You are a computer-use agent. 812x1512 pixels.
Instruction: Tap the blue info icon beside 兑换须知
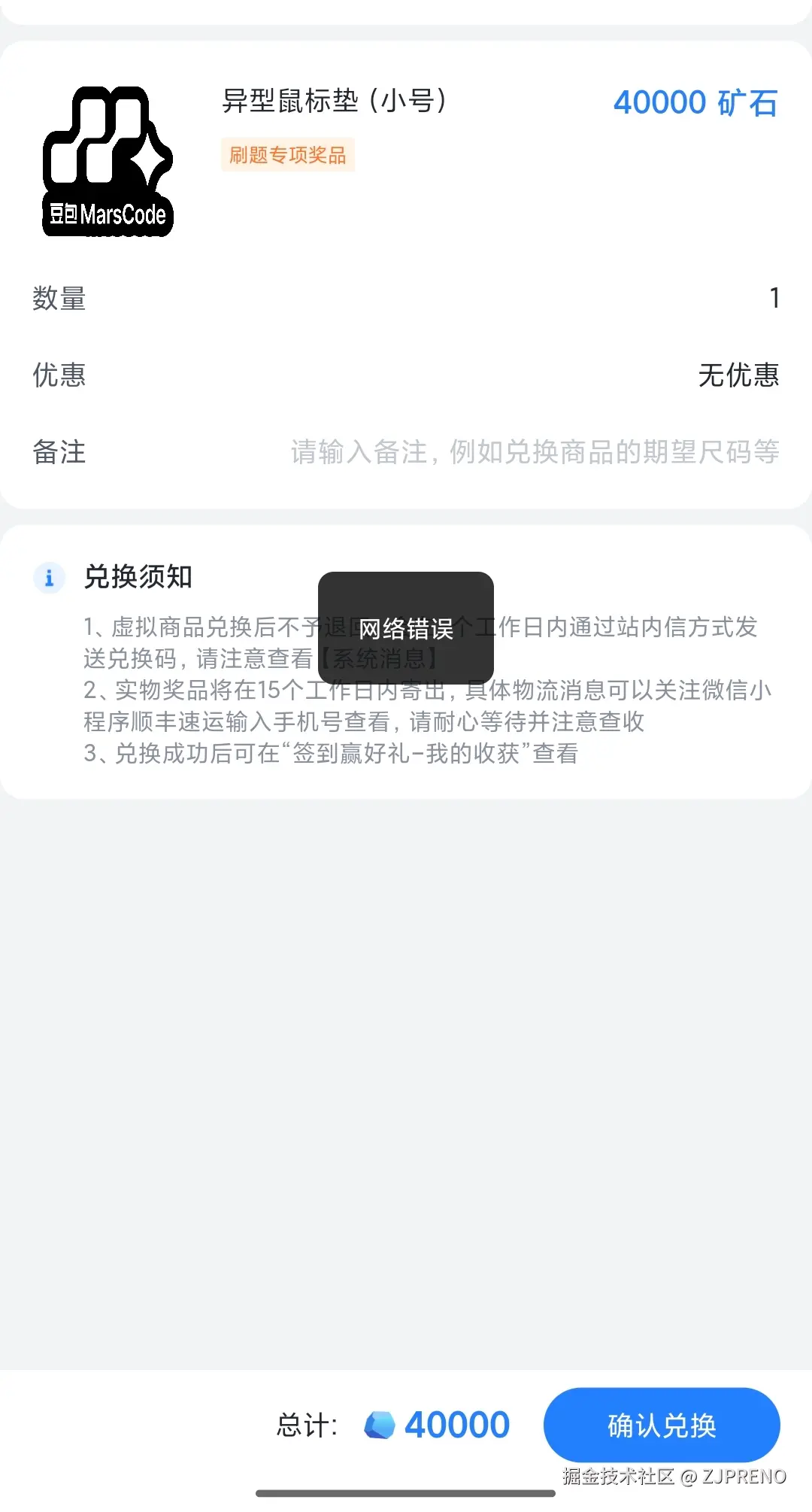click(50, 578)
